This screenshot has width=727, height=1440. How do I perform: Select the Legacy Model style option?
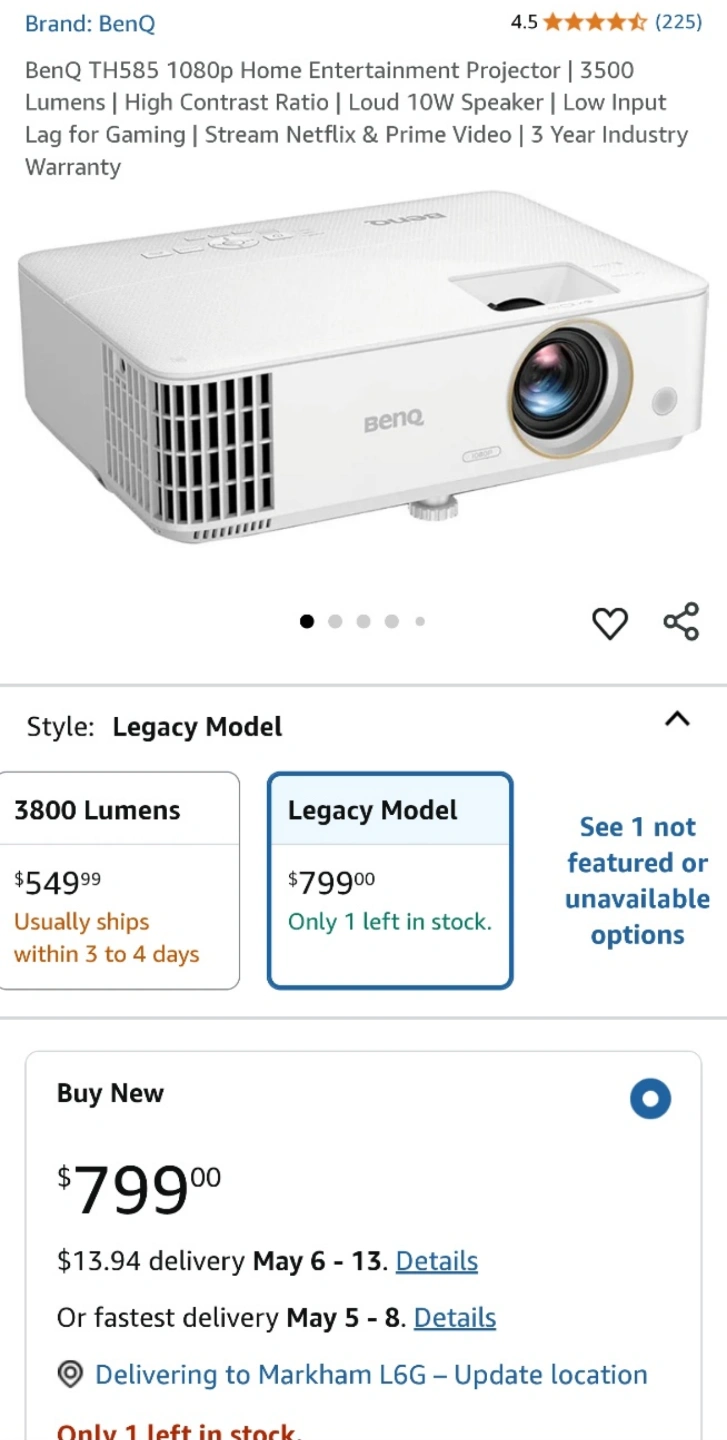click(390, 881)
